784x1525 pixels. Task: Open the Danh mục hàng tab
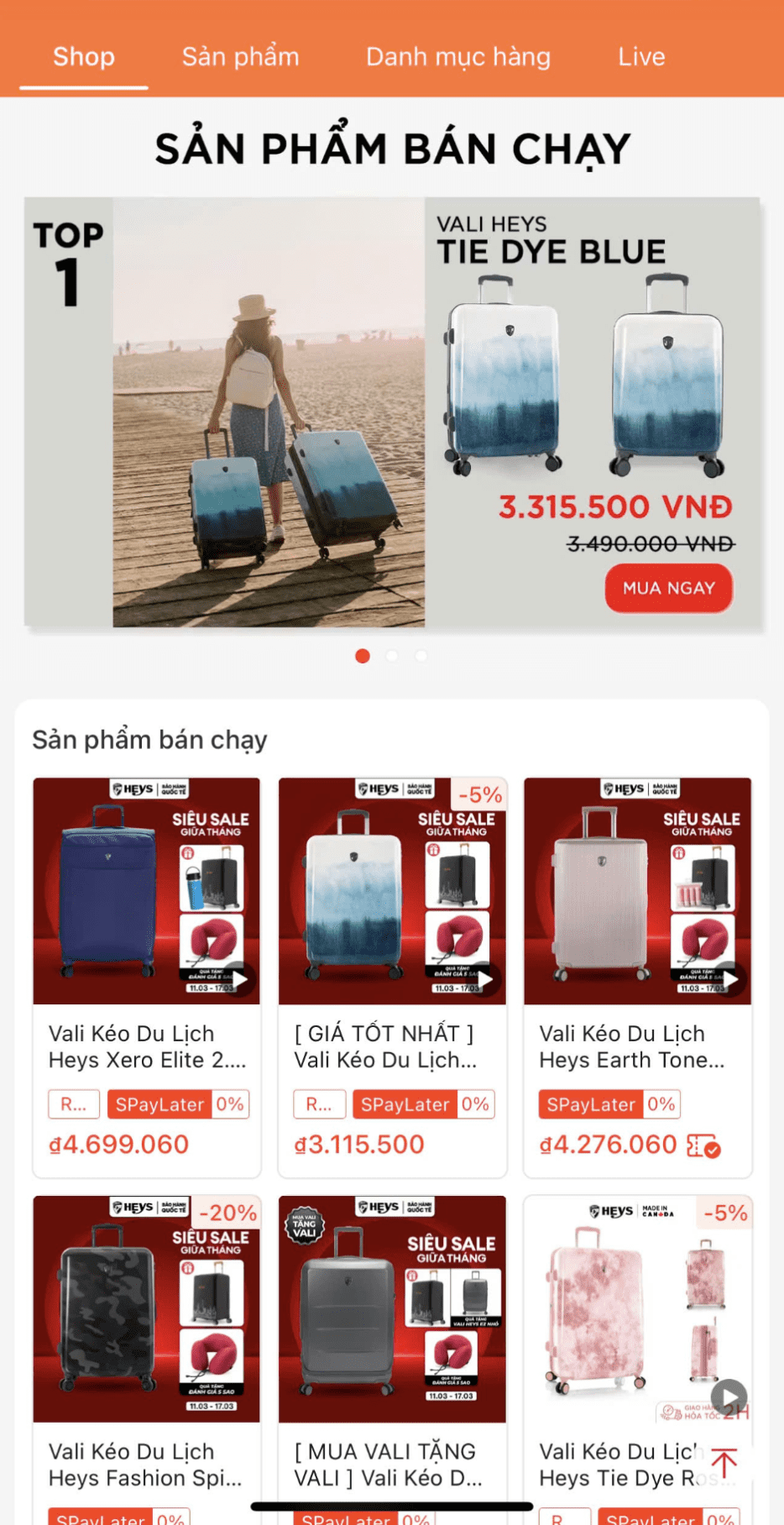point(458,56)
